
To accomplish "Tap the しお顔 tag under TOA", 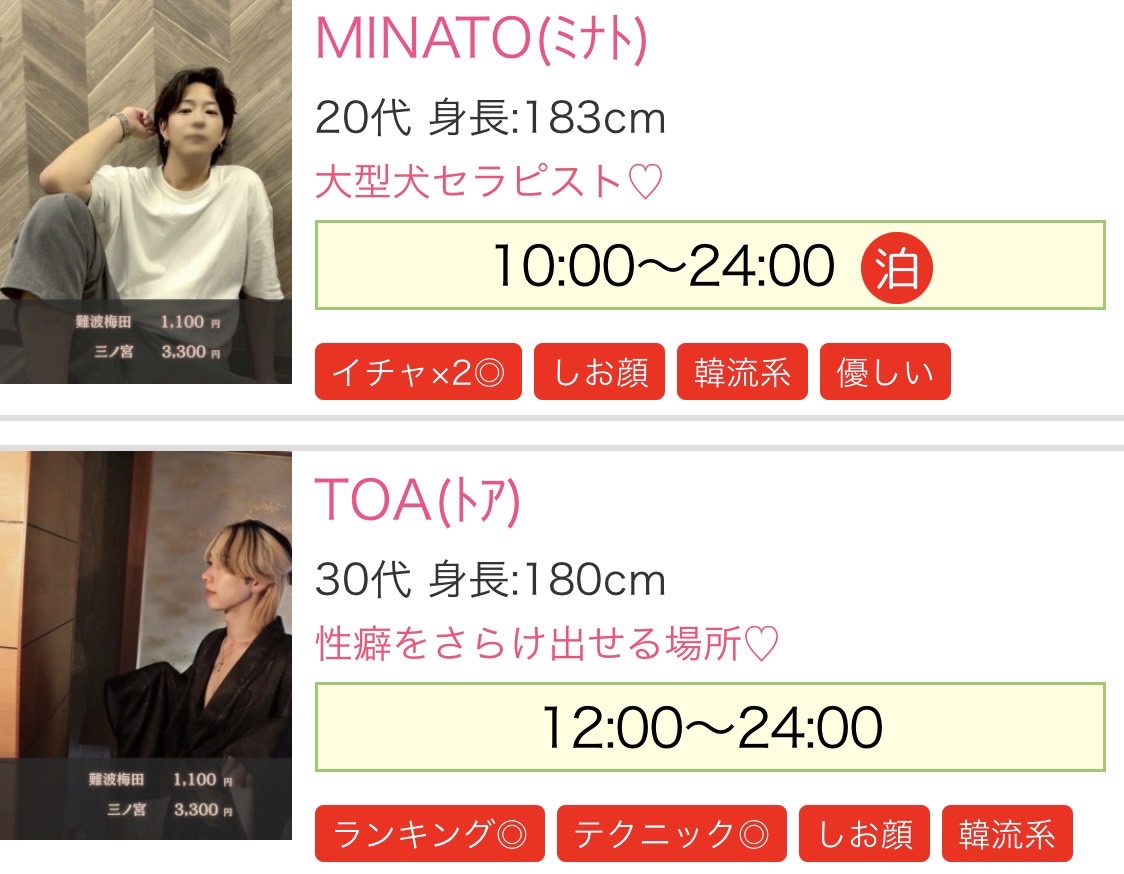I will click(864, 833).
